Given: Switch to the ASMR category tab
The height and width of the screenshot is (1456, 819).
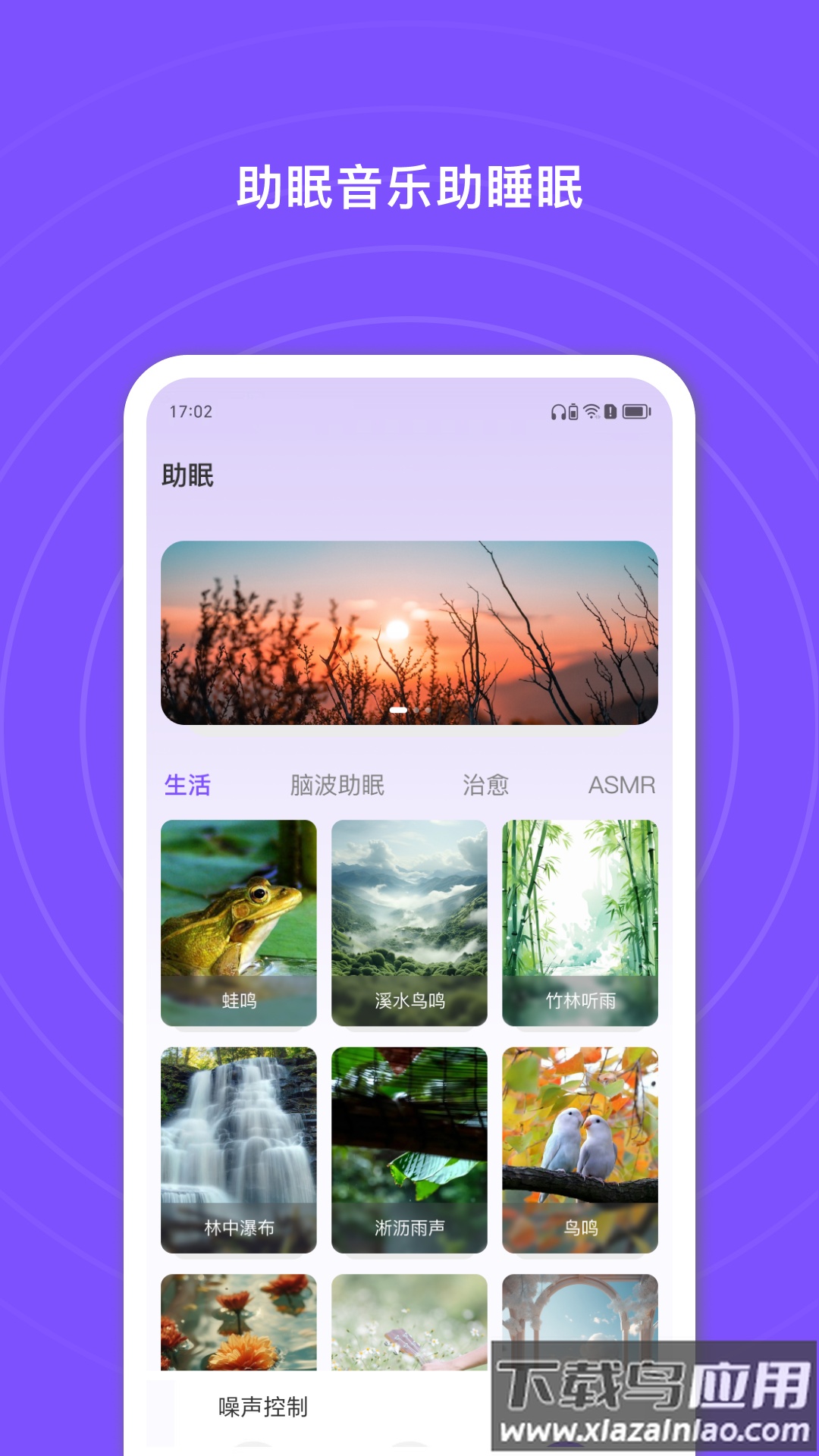Looking at the screenshot, I should 623,786.
